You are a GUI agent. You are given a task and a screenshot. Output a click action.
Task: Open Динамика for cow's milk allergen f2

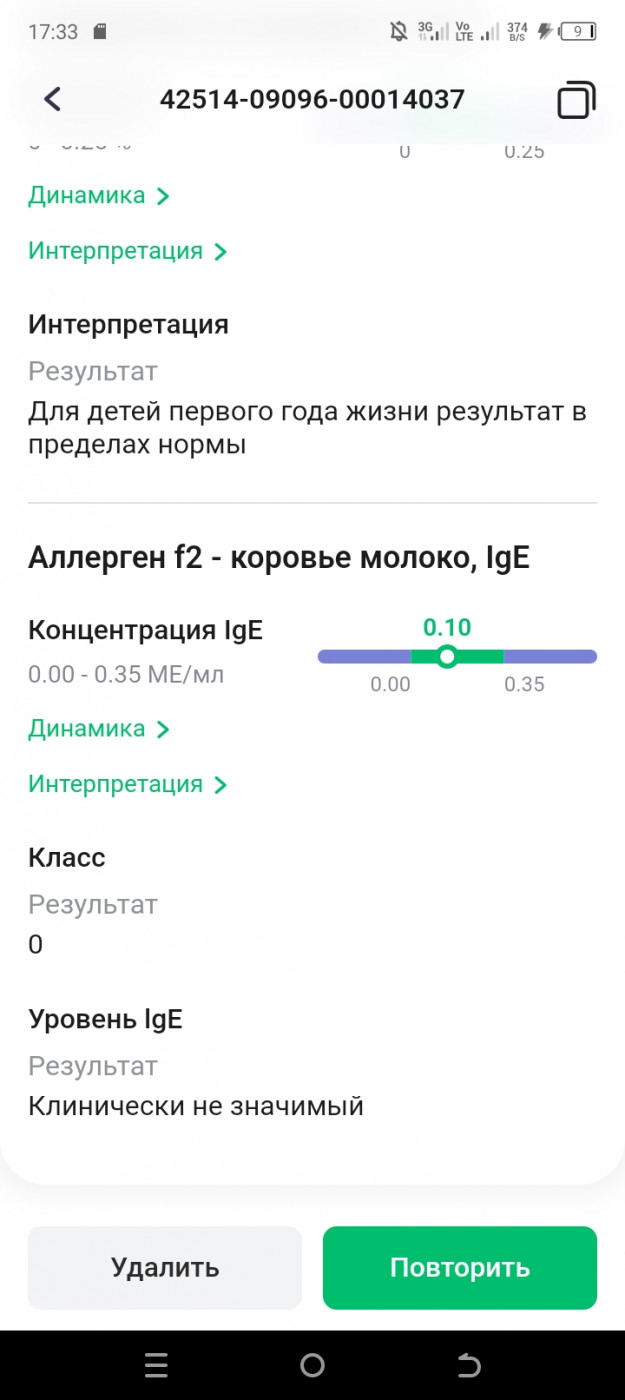(99, 729)
